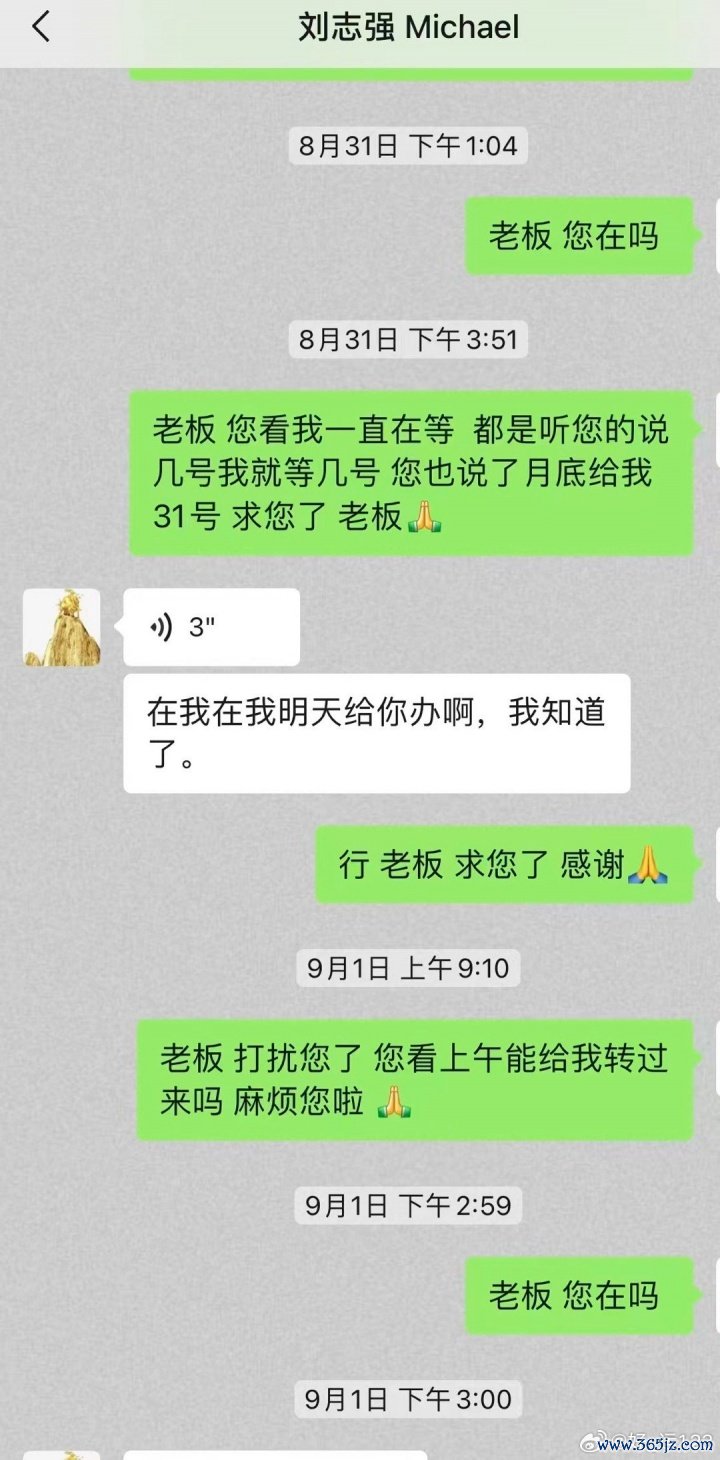Viewport: 720px width, 1460px height.
Task: Go back using the top-left arrow
Action: pyautogui.click(x=40, y=27)
